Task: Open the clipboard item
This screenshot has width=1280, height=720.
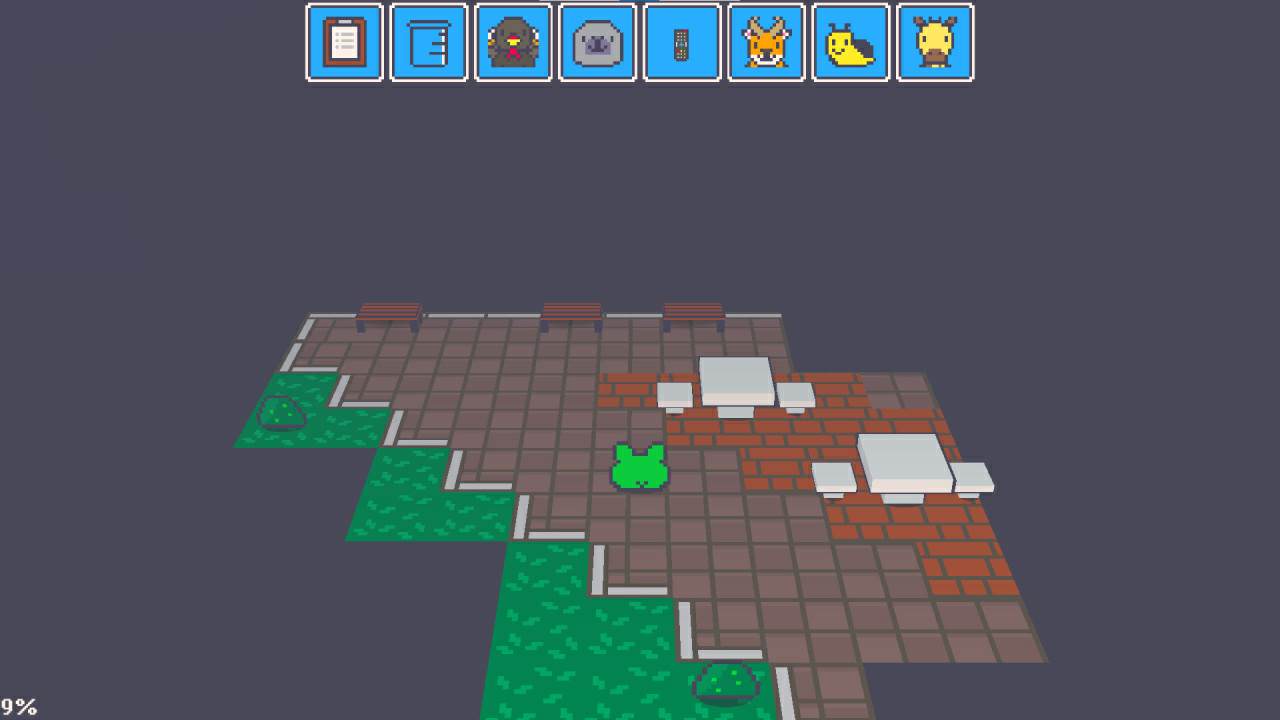Action: [344, 43]
